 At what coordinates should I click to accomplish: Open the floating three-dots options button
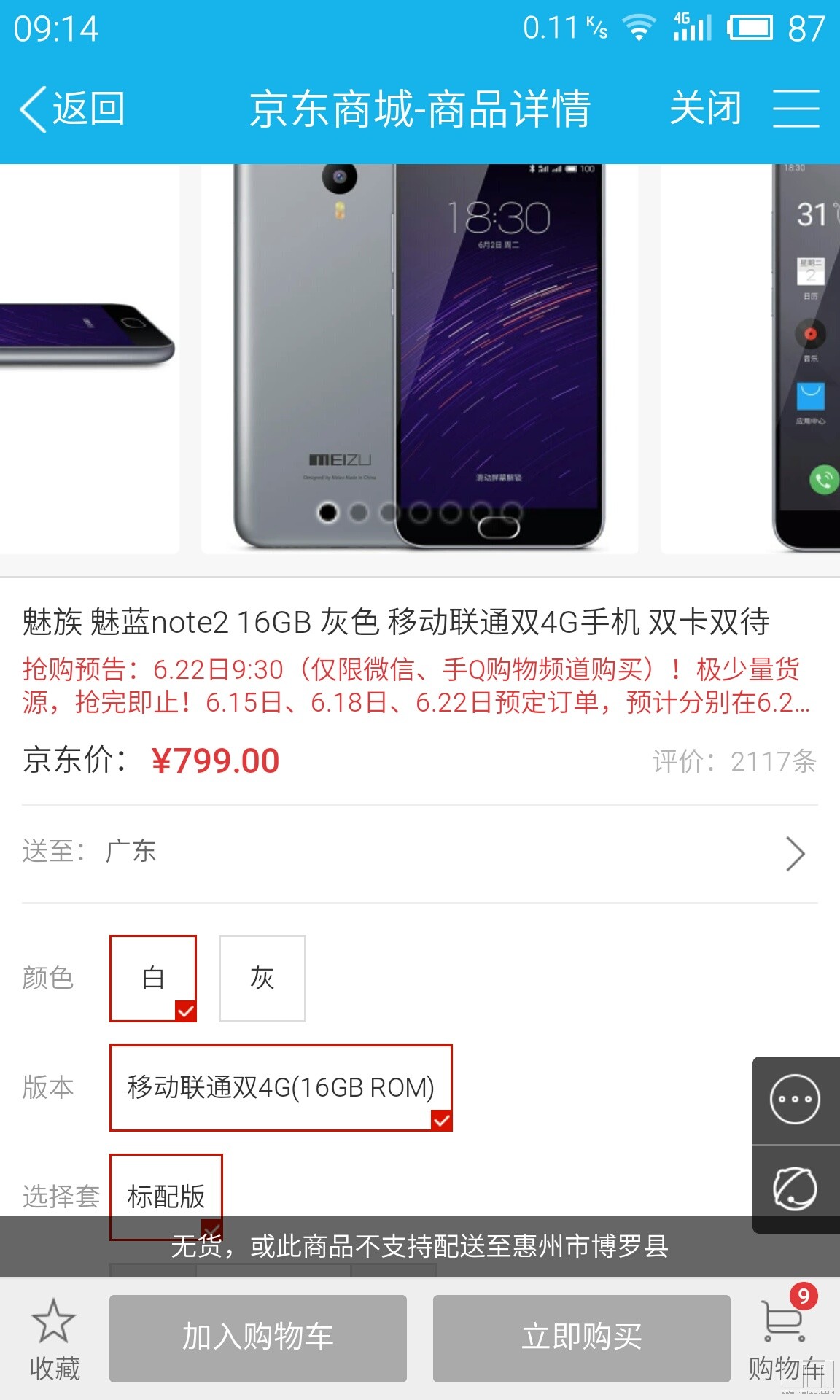tap(796, 1100)
